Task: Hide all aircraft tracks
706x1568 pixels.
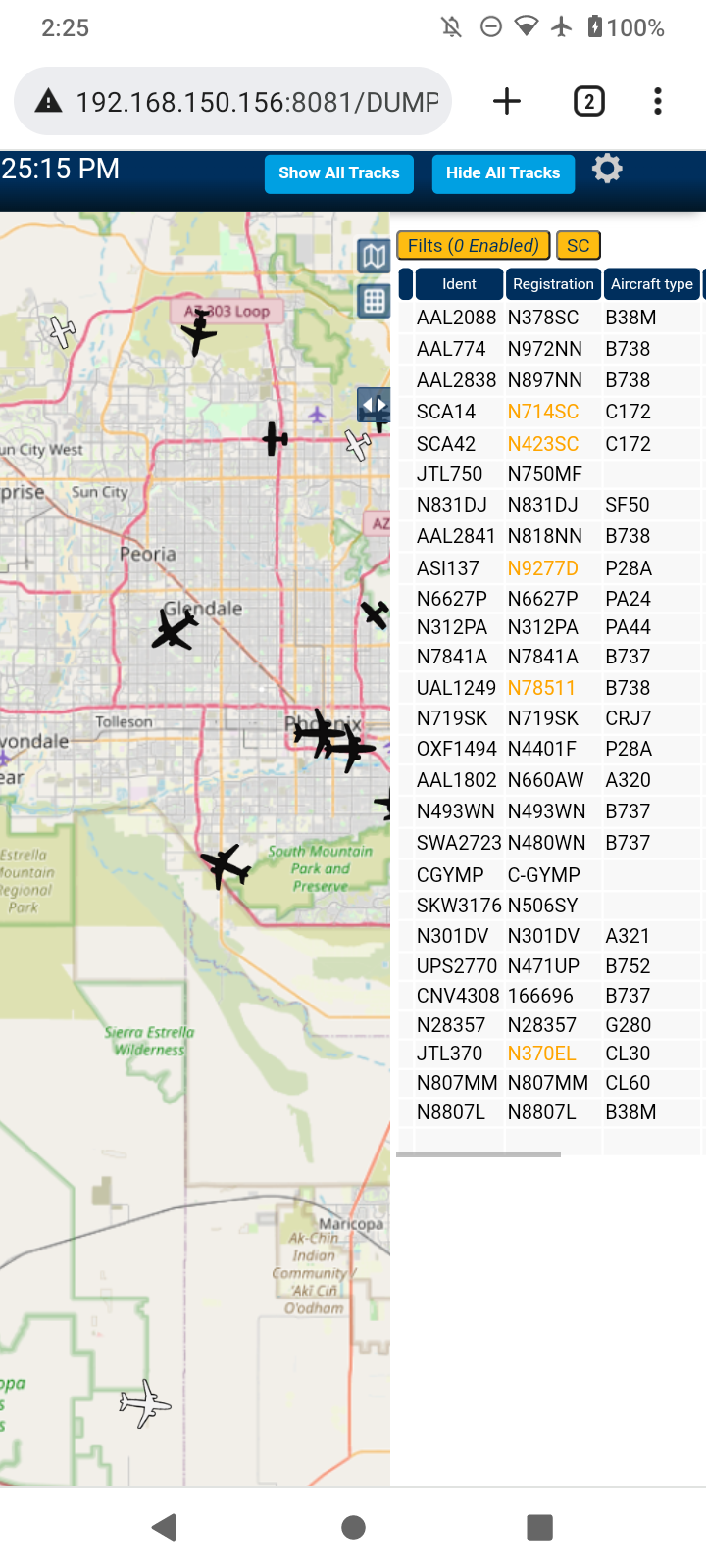Action: coord(503,173)
